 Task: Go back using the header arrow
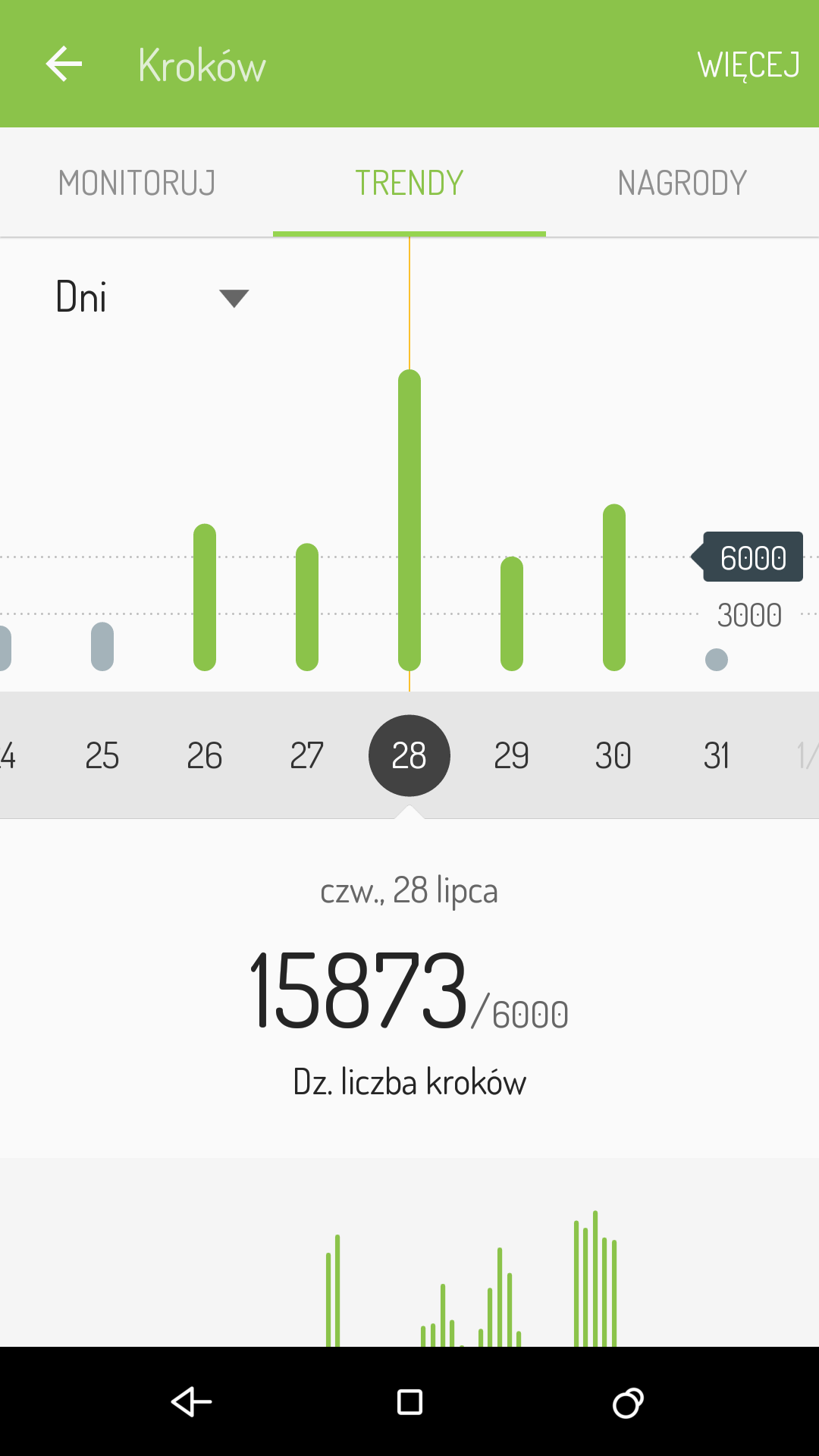pyautogui.click(x=64, y=64)
